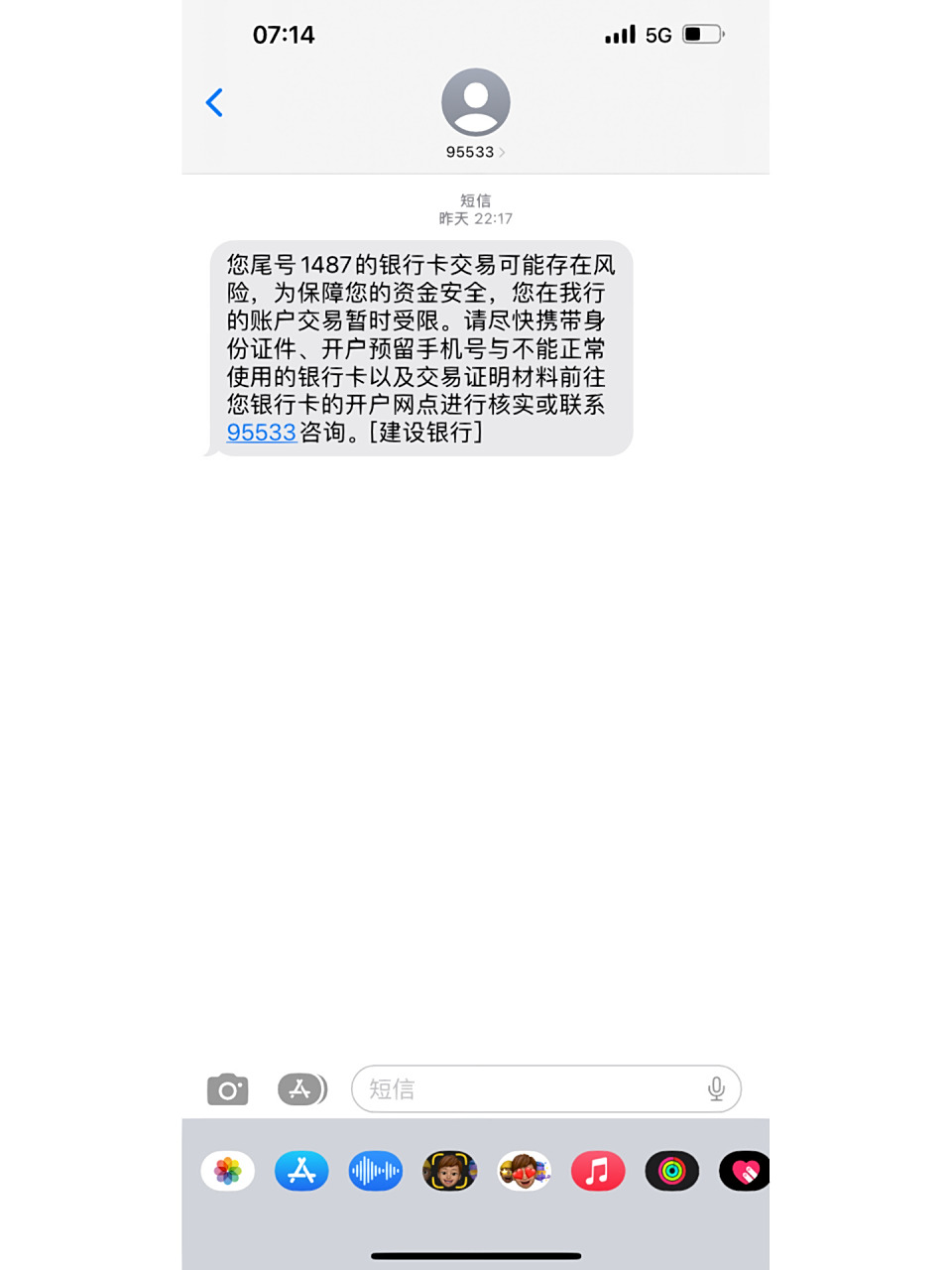Image resolution: width=952 pixels, height=1270 pixels.
Task: Open the iMessage App Store apps icon
Action: click(x=301, y=1088)
